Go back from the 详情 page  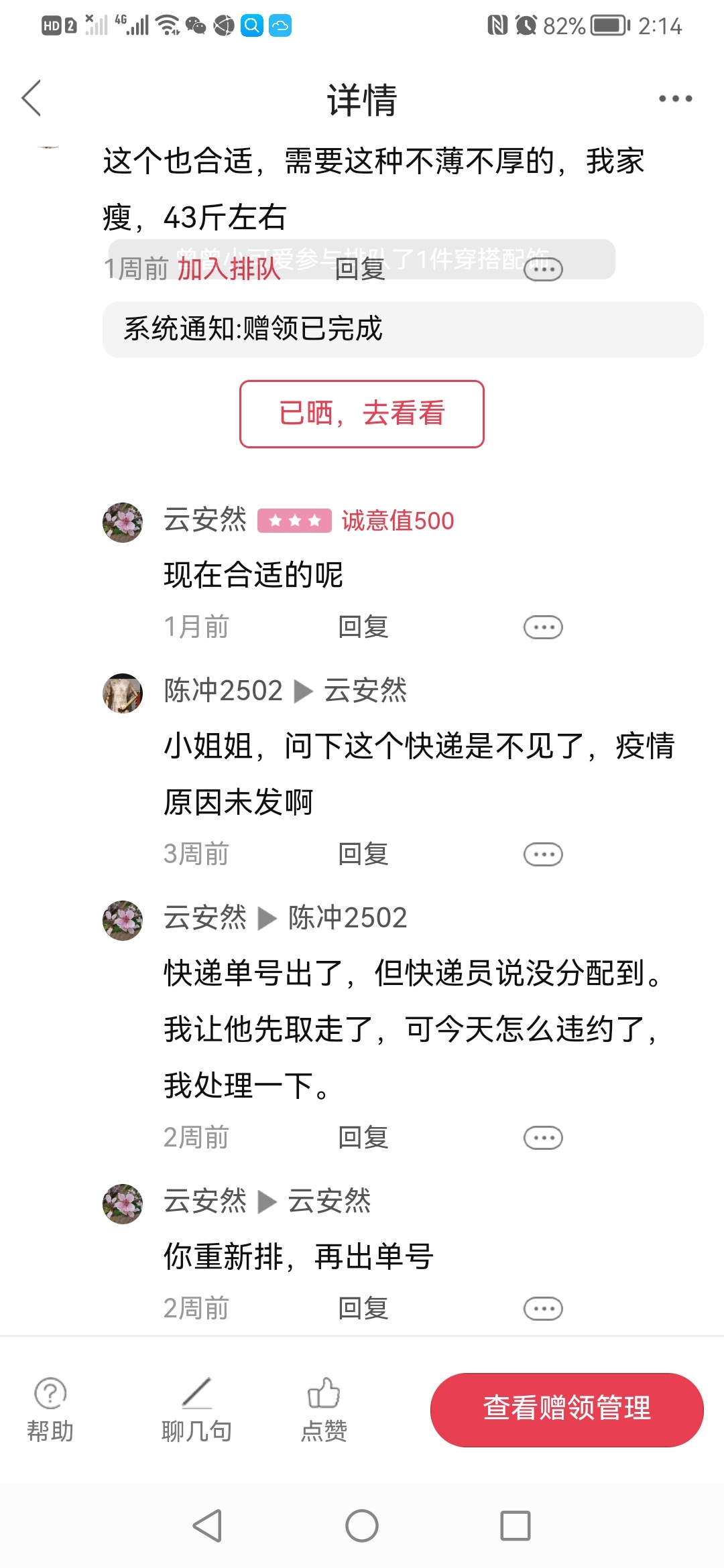point(32,99)
